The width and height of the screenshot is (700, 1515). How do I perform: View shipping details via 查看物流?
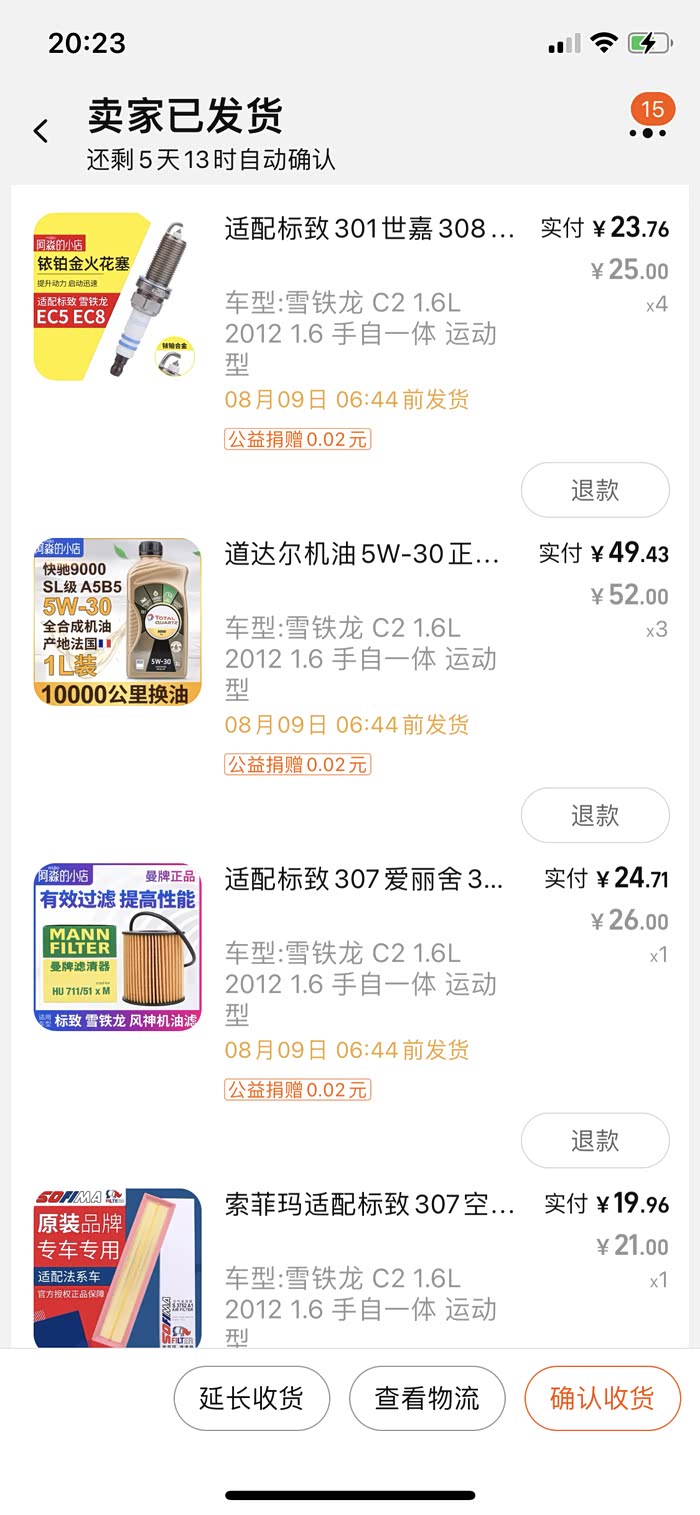(427, 1398)
